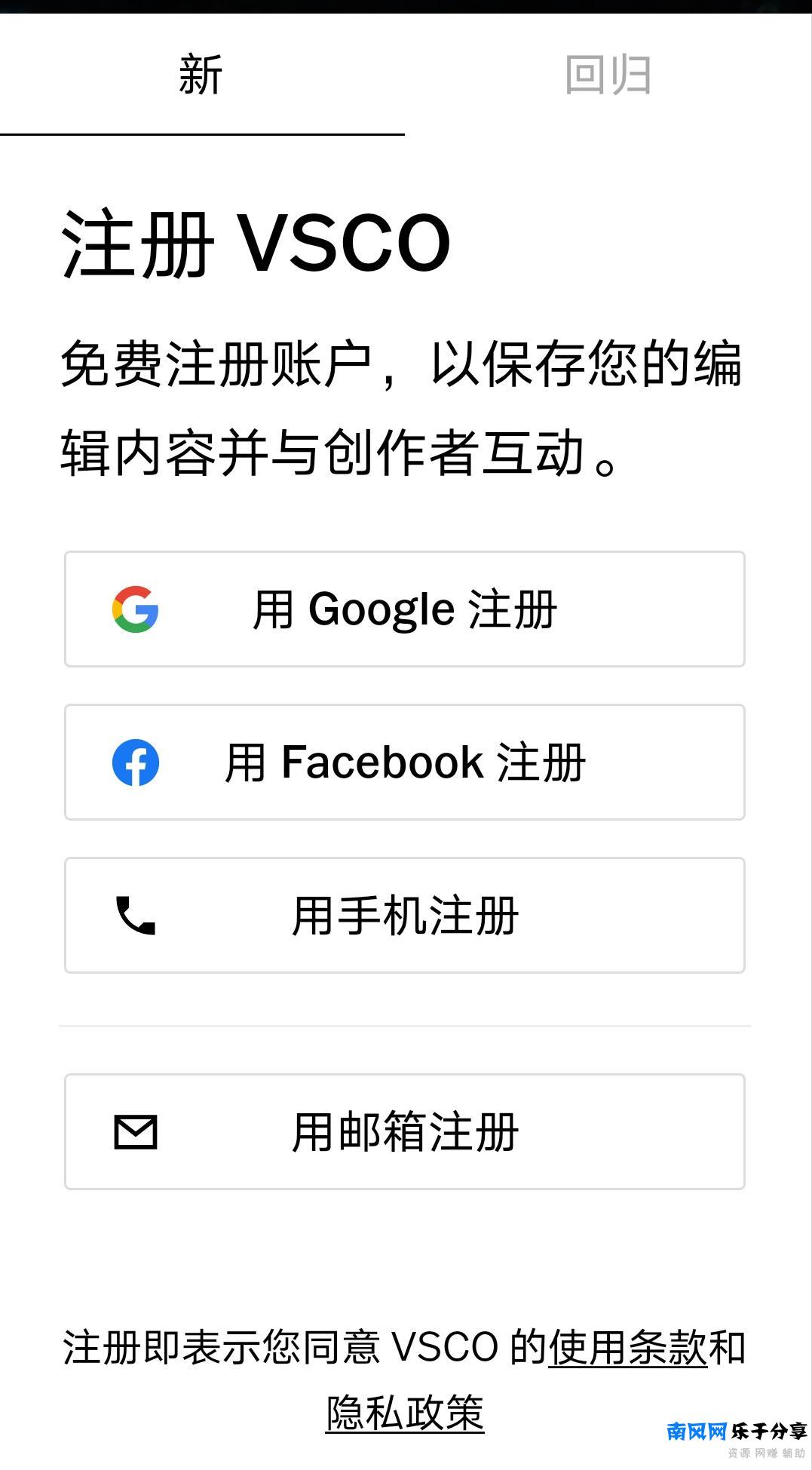812x1470 pixels.
Task: Click 用 Google 注册 button
Action: [x=406, y=609]
